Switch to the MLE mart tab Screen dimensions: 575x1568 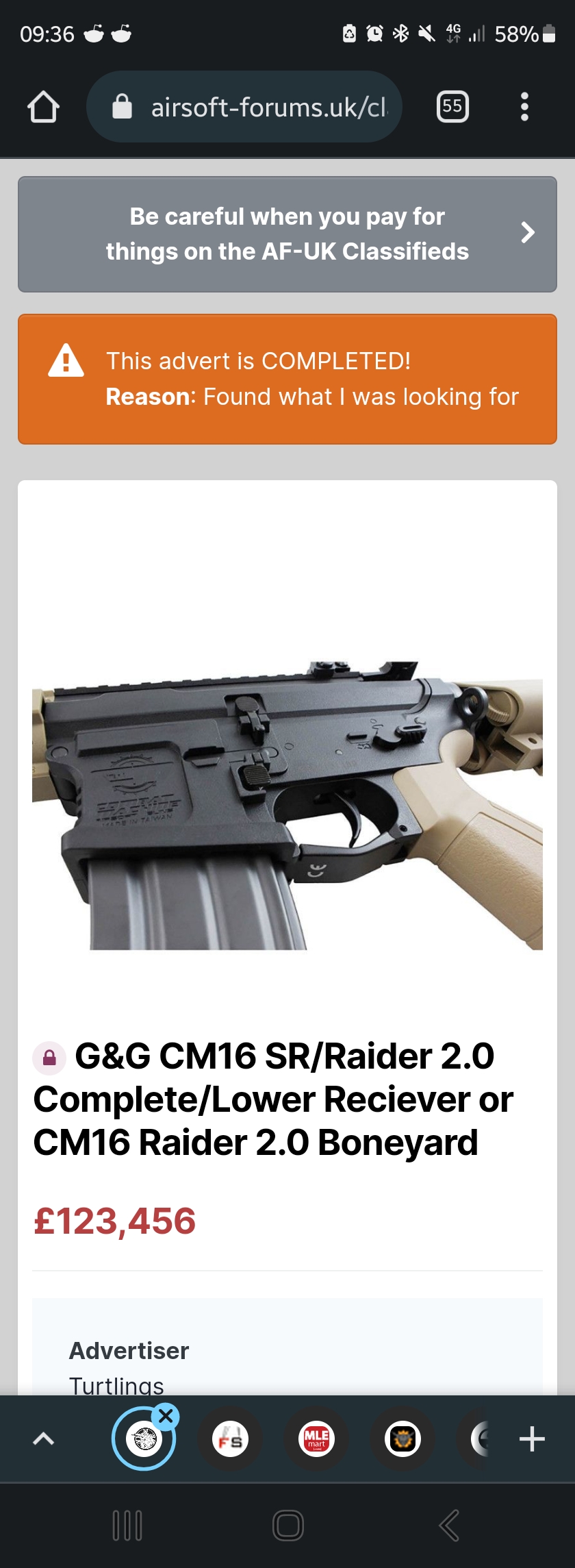point(316,1439)
